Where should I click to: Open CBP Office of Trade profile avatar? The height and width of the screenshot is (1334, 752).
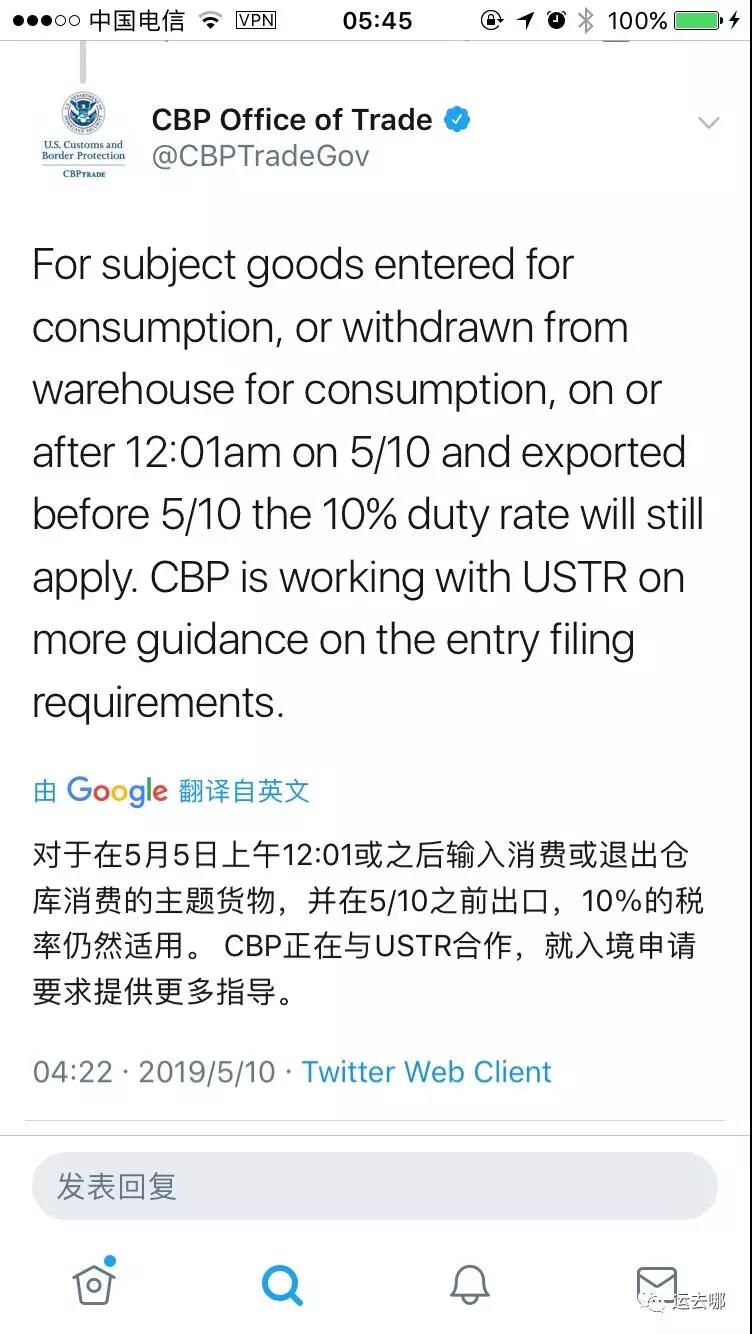pos(84,135)
